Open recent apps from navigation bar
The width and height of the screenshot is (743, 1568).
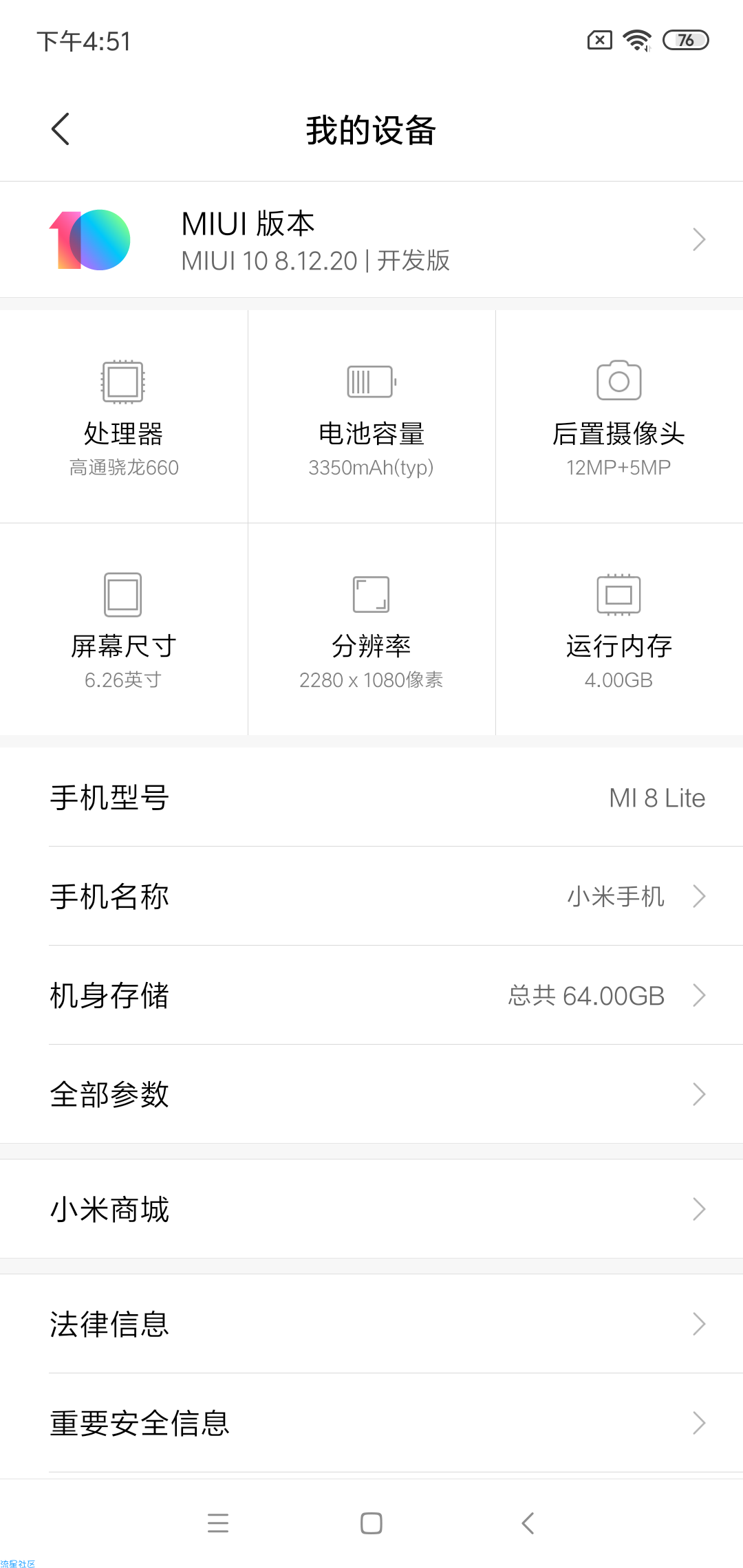[x=218, y=1523]
